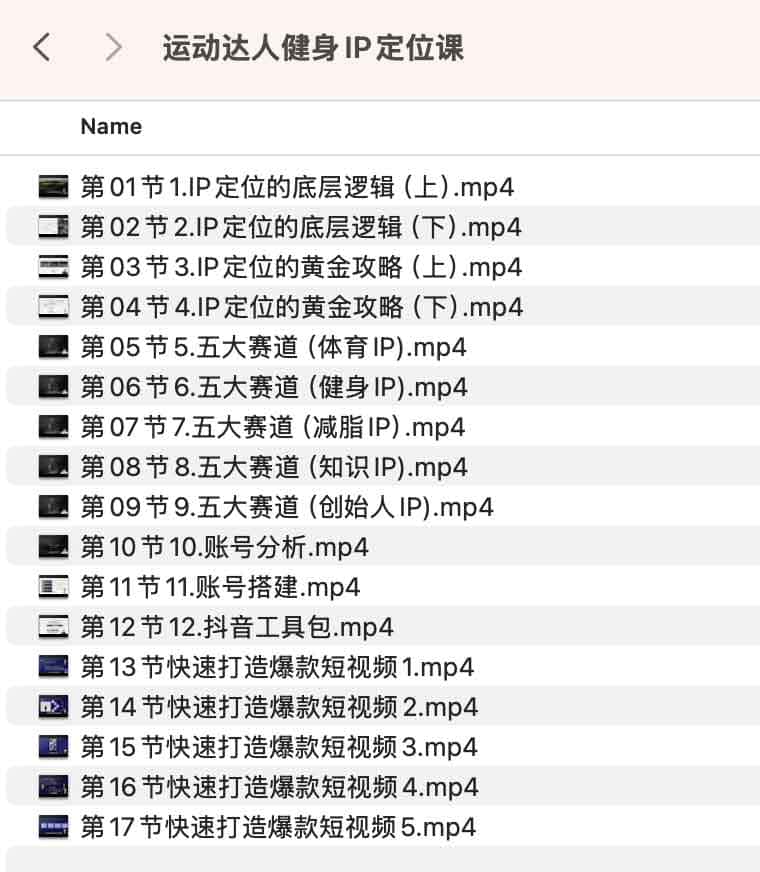Viewport: 760px width, 872px height.
Task: Click the thumbnail of 第03节 IP定位的黄金攻略(上)
Action: (54, 267)
